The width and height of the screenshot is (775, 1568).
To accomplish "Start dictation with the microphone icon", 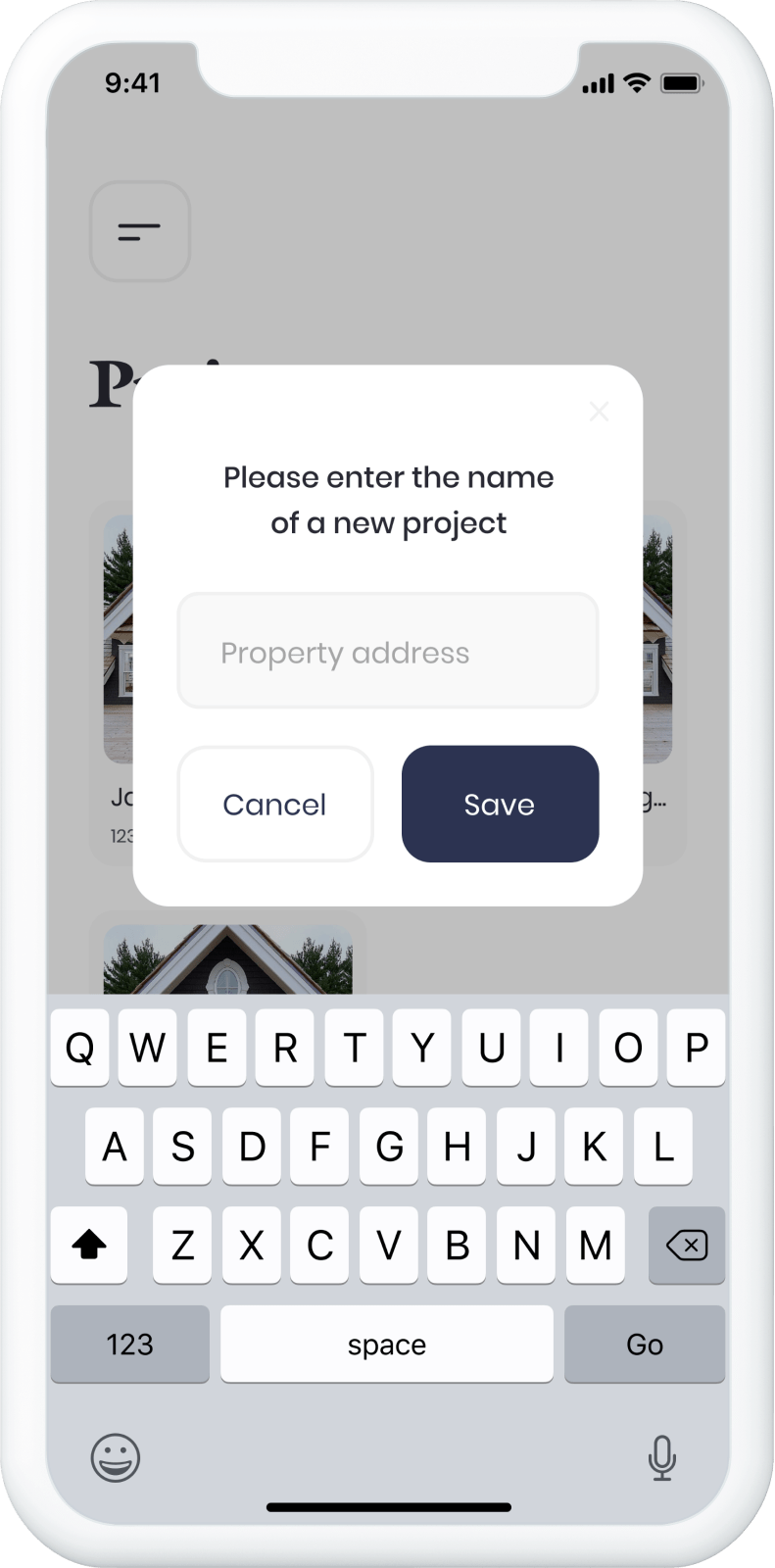I will [662, 1457].
